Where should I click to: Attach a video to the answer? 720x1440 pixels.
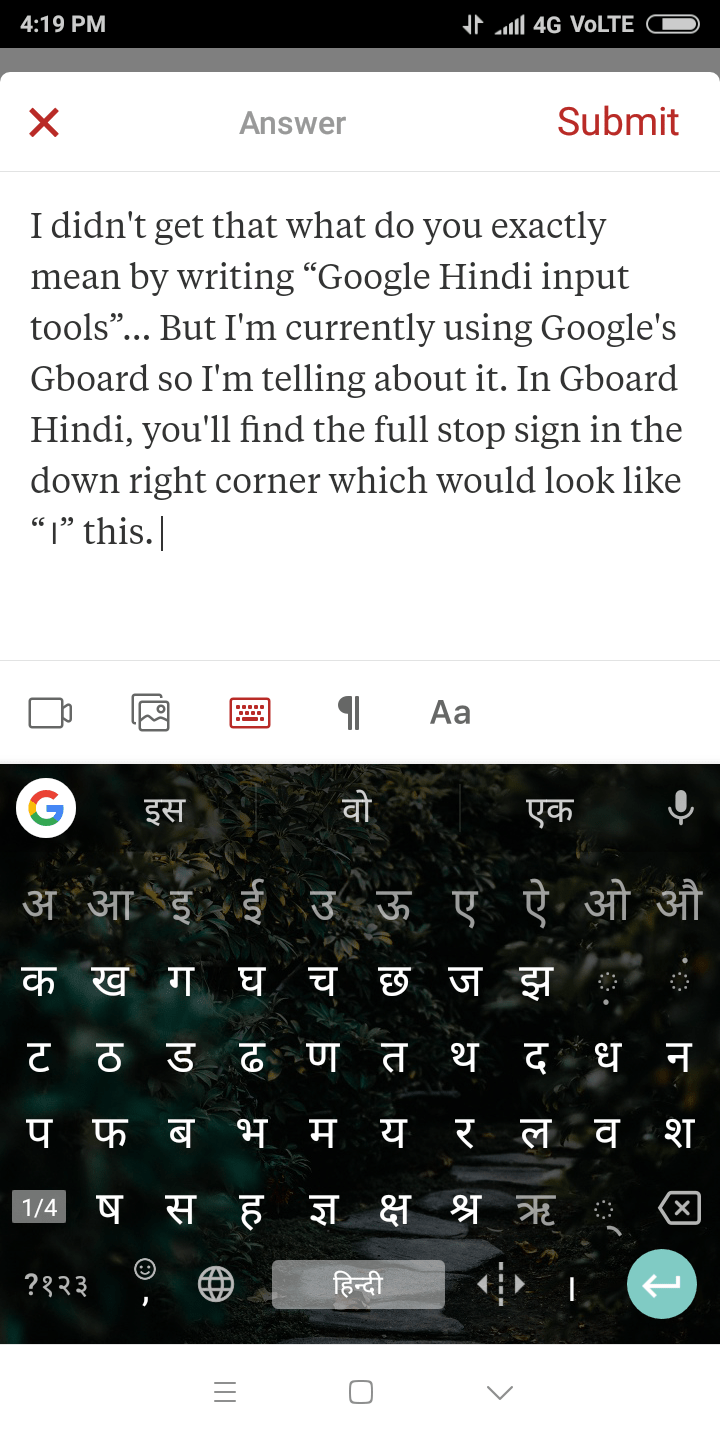point(50,713)
